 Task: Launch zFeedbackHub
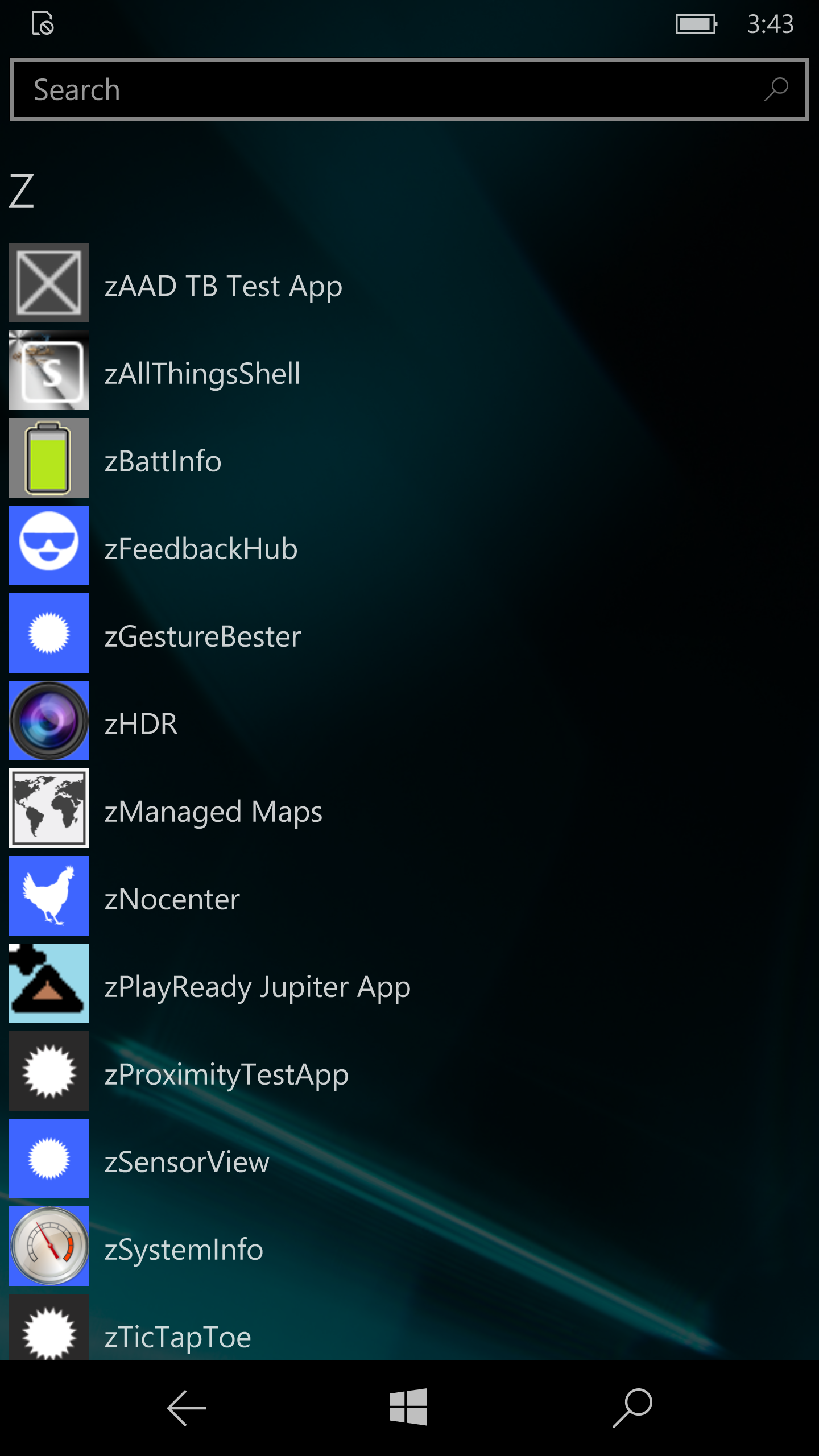409,545
